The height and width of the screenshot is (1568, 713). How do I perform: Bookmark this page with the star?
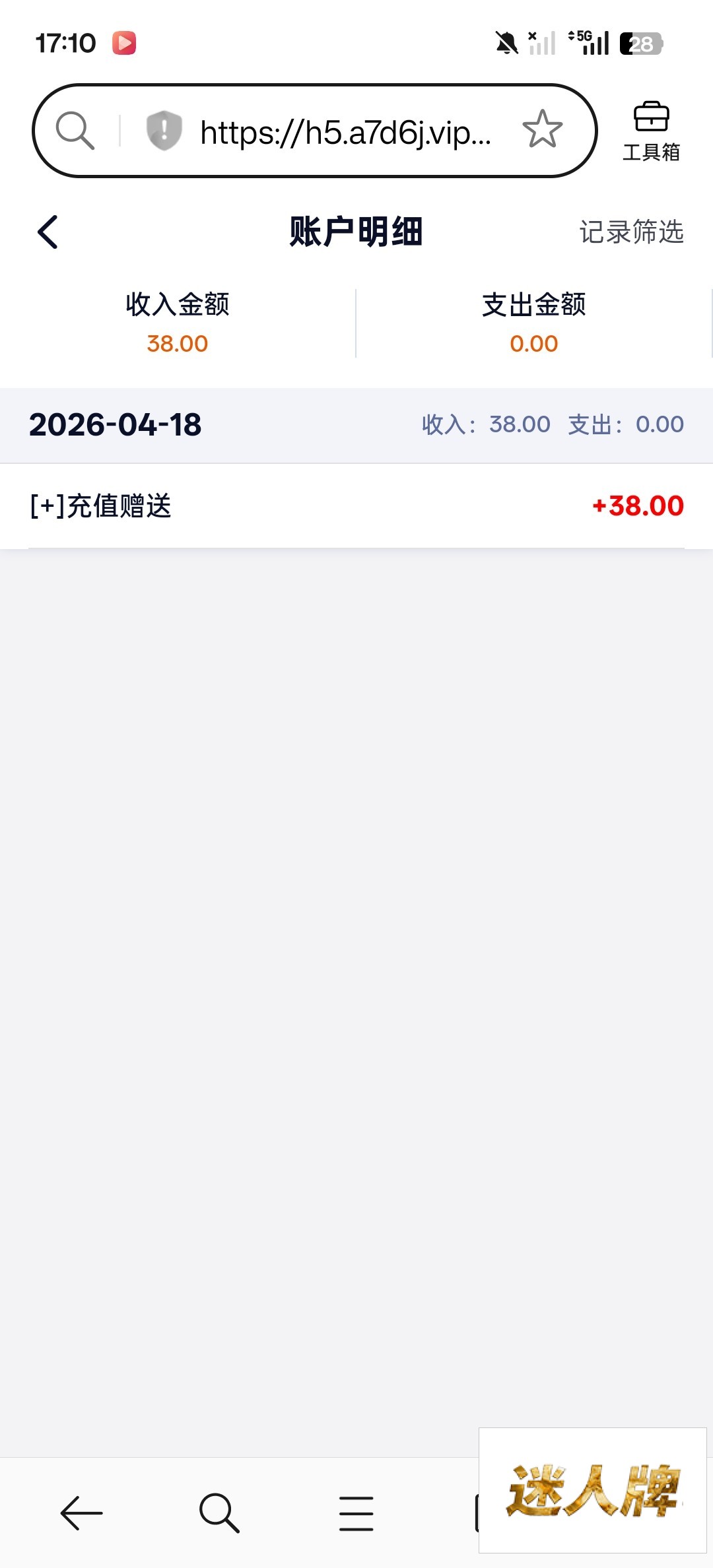tap(542, 129)
